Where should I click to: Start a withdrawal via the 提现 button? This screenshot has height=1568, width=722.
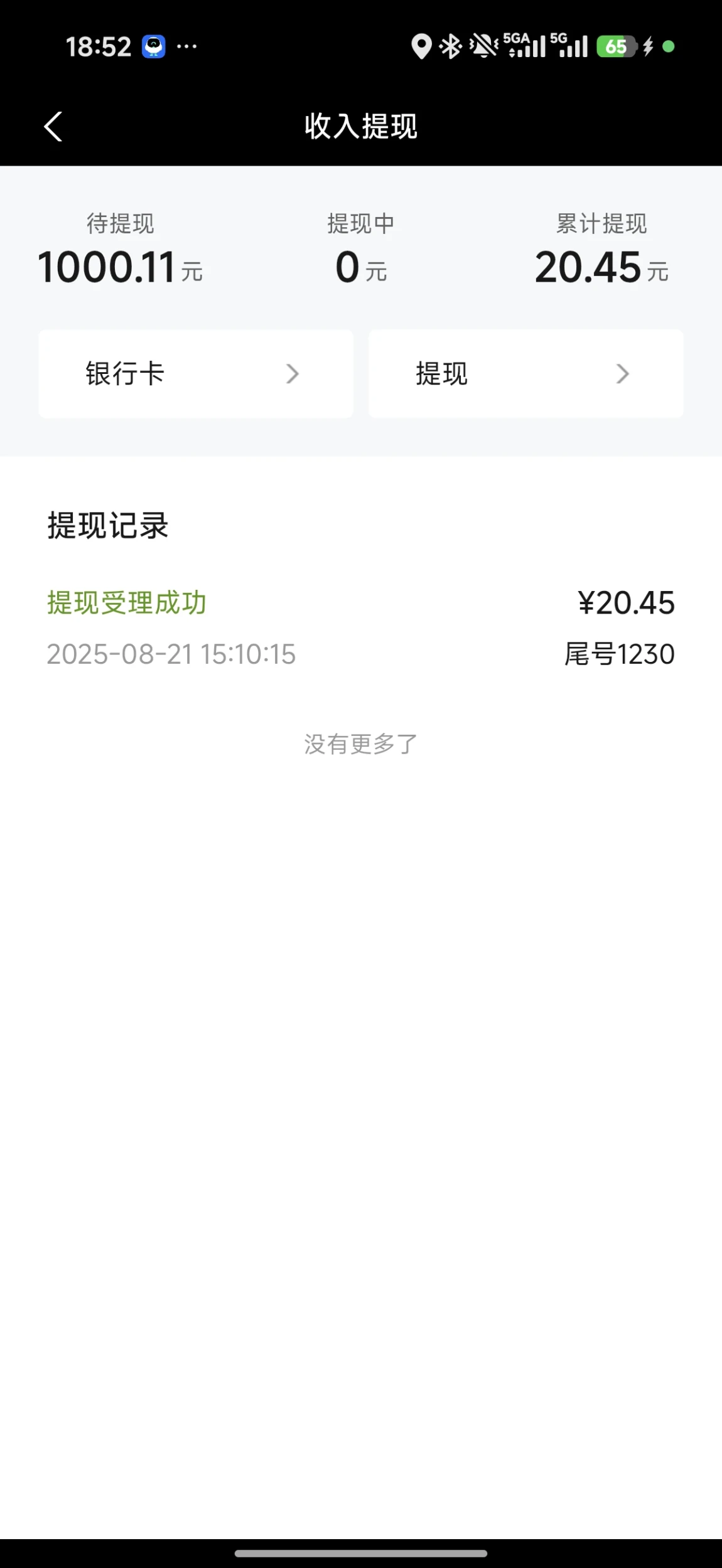[x=525, y=374]
